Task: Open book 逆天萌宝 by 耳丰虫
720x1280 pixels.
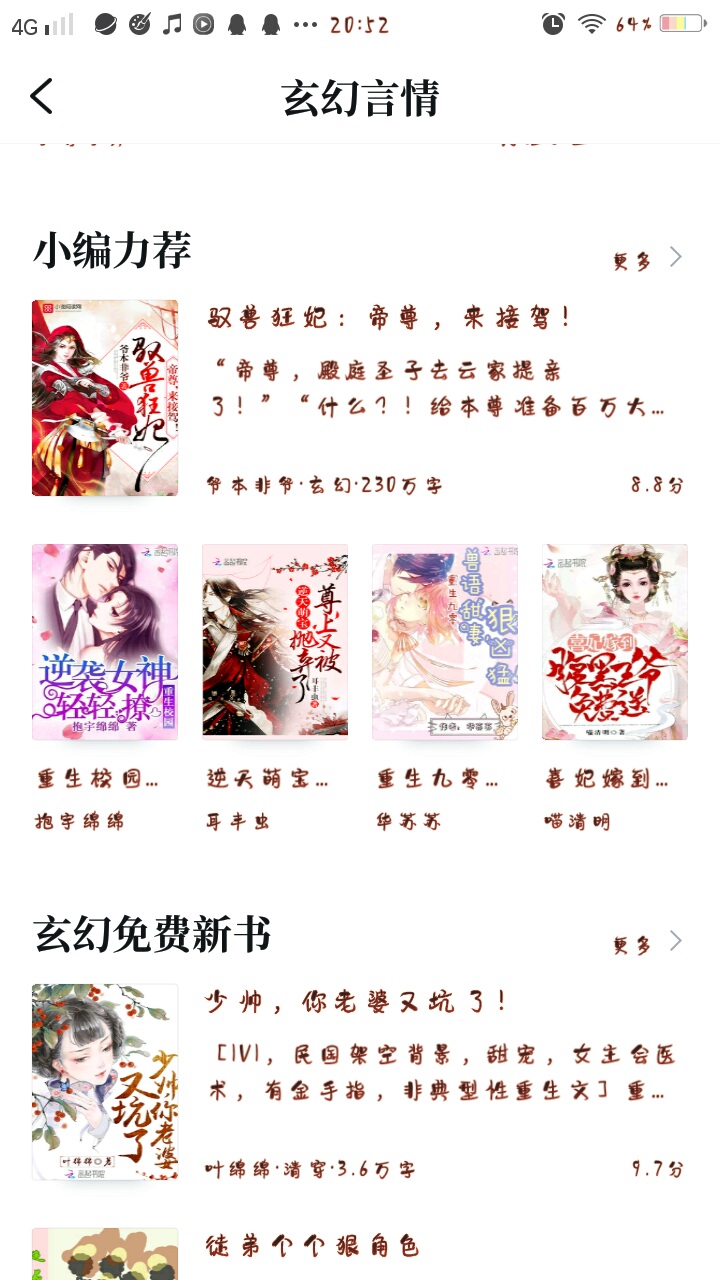Action: [275, 642]
